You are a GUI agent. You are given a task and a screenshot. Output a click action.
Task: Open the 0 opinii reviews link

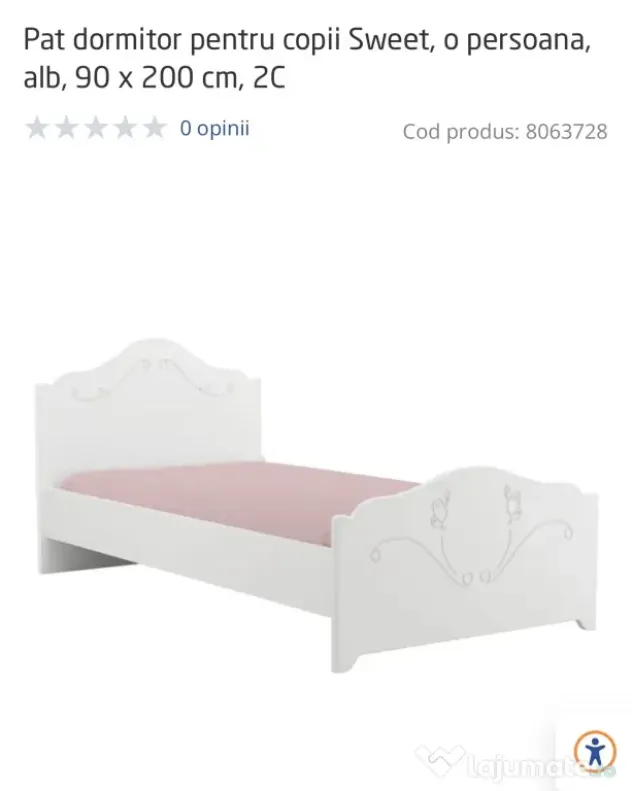pyautogui.click(x=214, y=128)
